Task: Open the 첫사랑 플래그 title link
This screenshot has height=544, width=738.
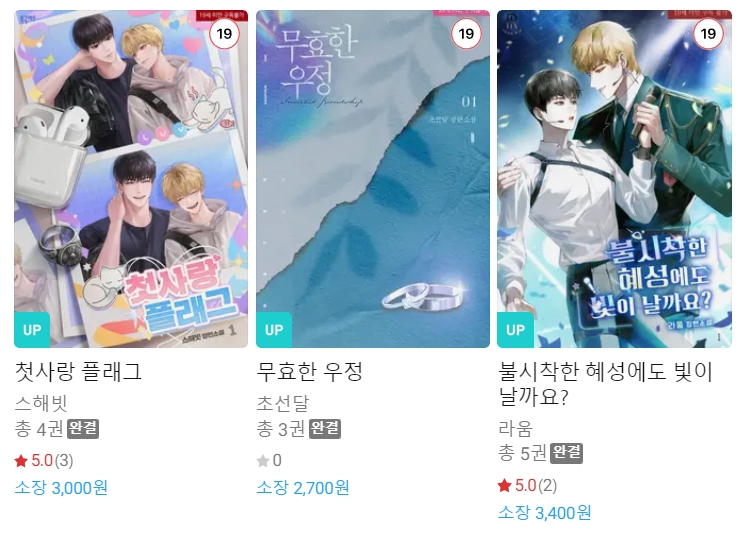Action: click(x=79, y=372)
